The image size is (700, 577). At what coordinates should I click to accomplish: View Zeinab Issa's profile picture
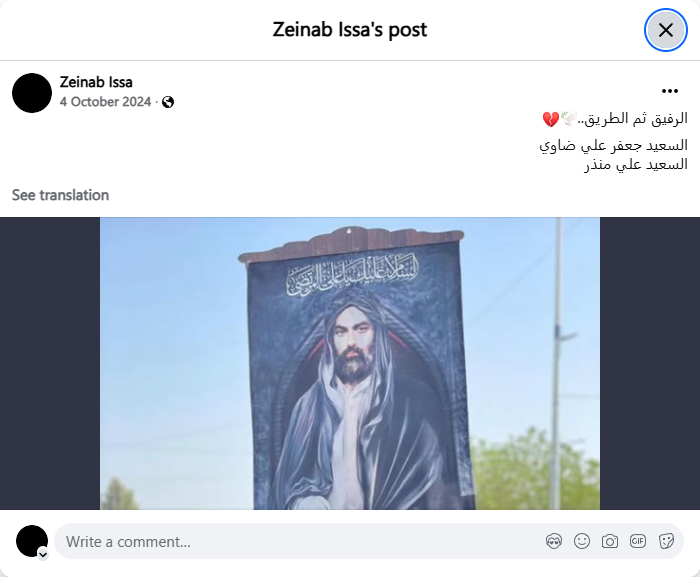tap(32, 92)
